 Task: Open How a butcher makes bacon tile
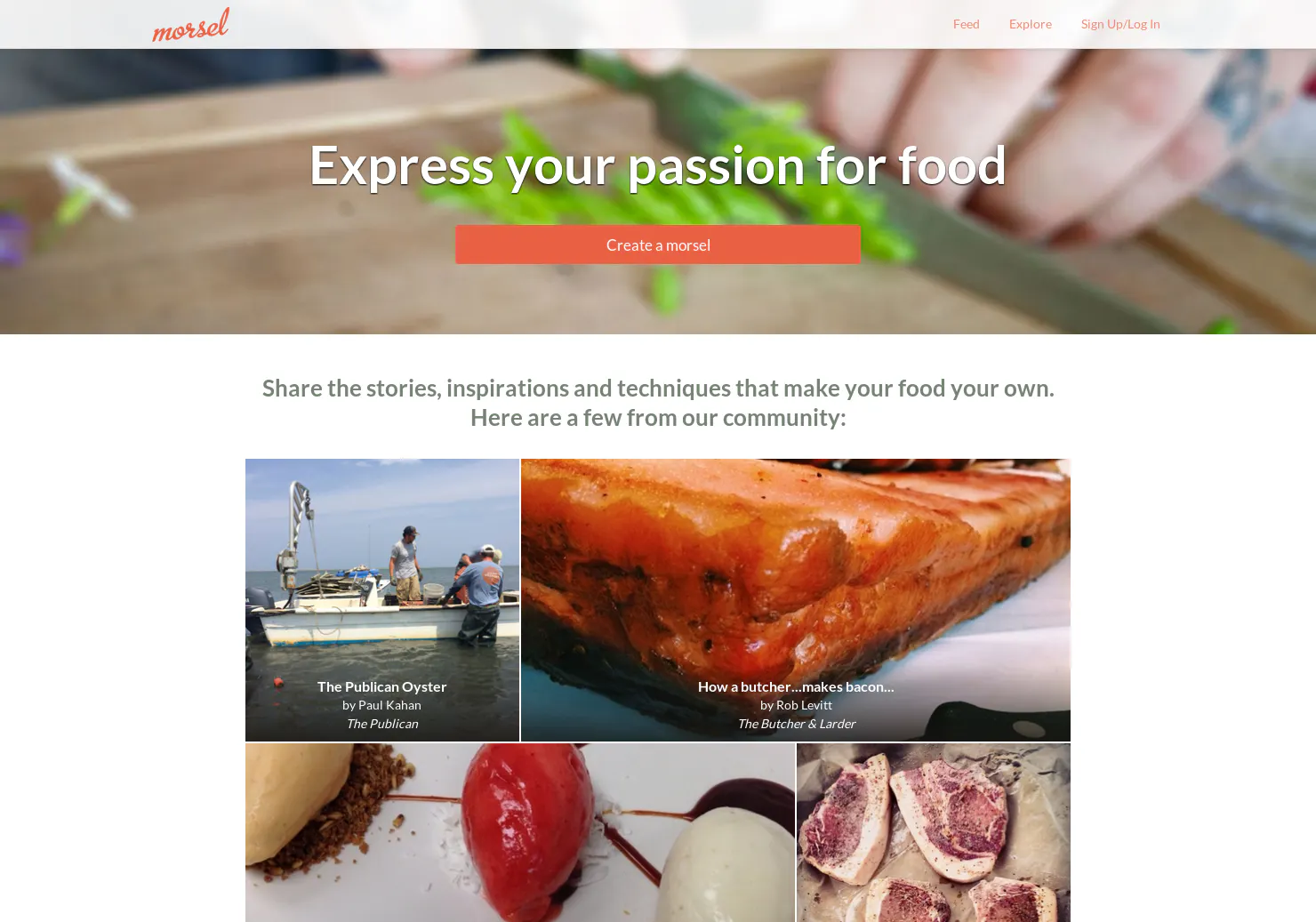796,600
